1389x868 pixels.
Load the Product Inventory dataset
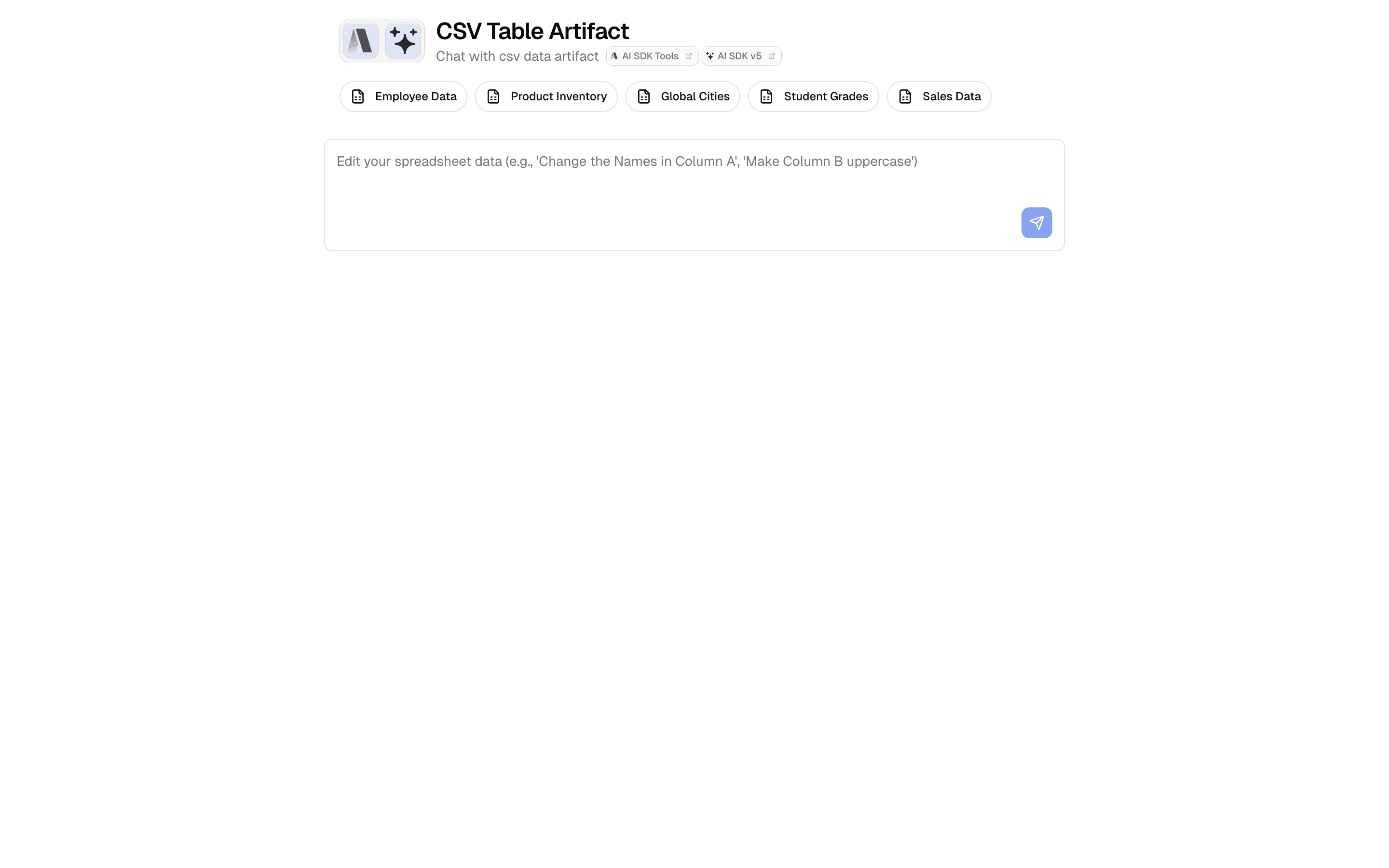(x=546, y=96)
